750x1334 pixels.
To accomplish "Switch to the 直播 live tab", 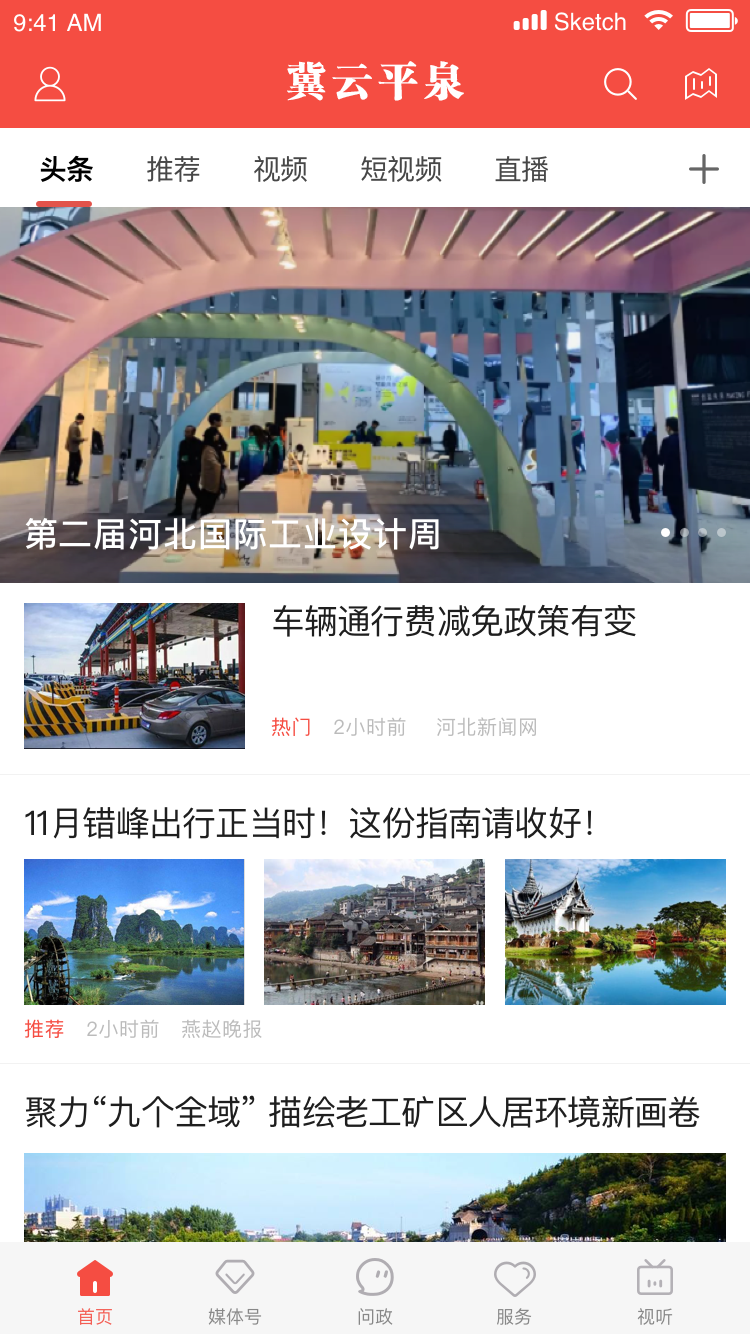I will tap(521, 170).
